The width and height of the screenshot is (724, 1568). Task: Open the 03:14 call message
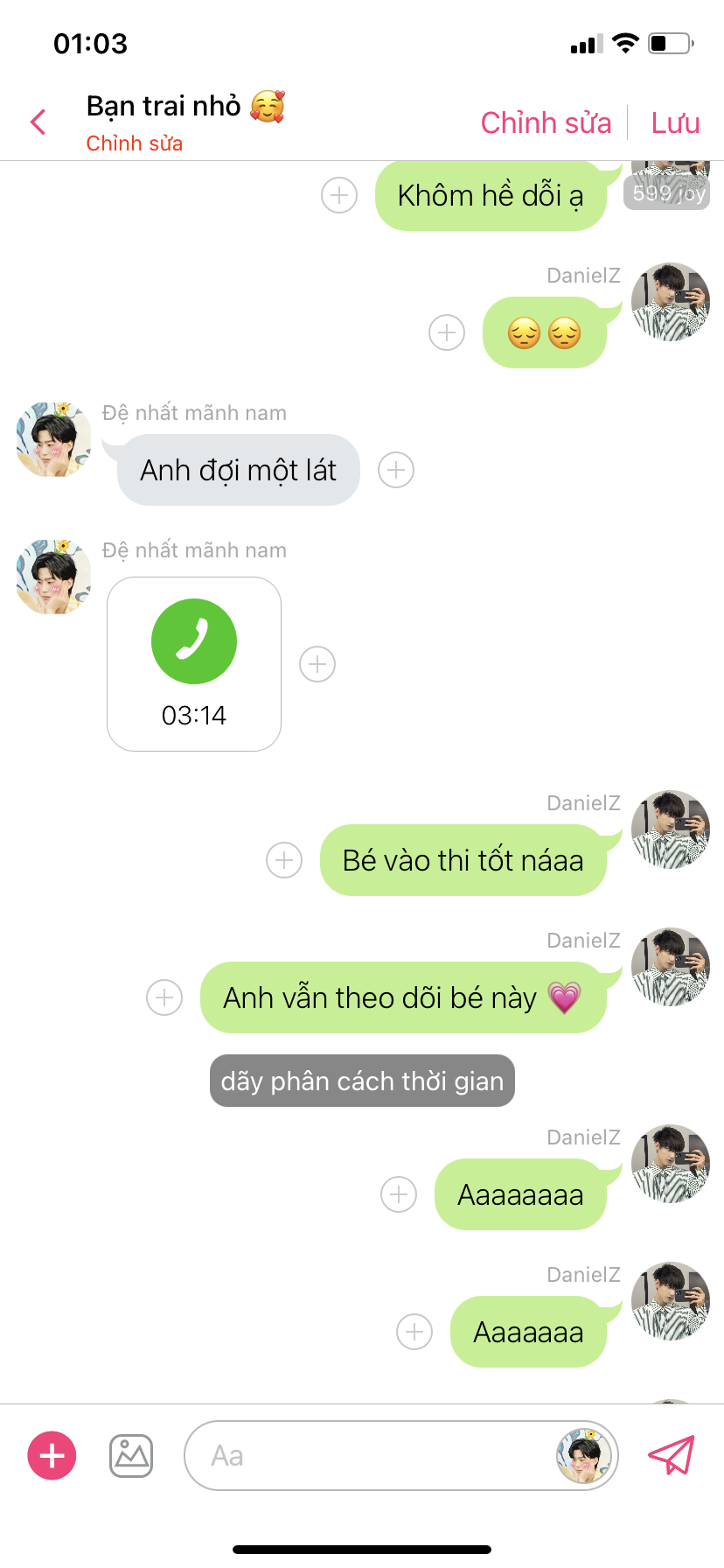(x=194, y=664)
